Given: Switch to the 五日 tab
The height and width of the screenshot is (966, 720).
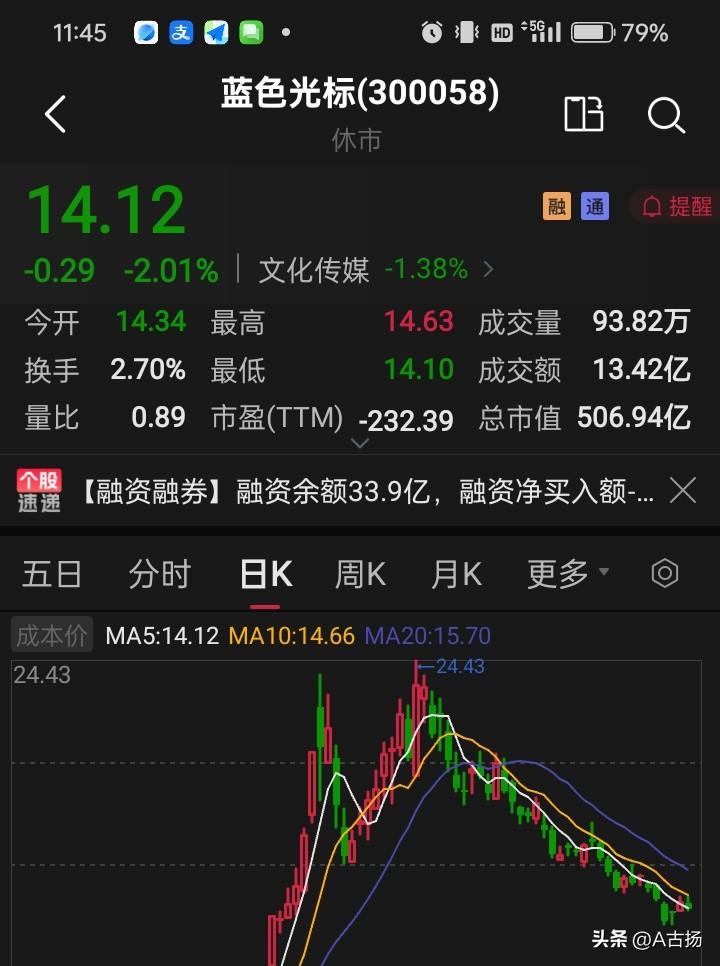Looking at the screenshot, I should (x=51, y=572).
